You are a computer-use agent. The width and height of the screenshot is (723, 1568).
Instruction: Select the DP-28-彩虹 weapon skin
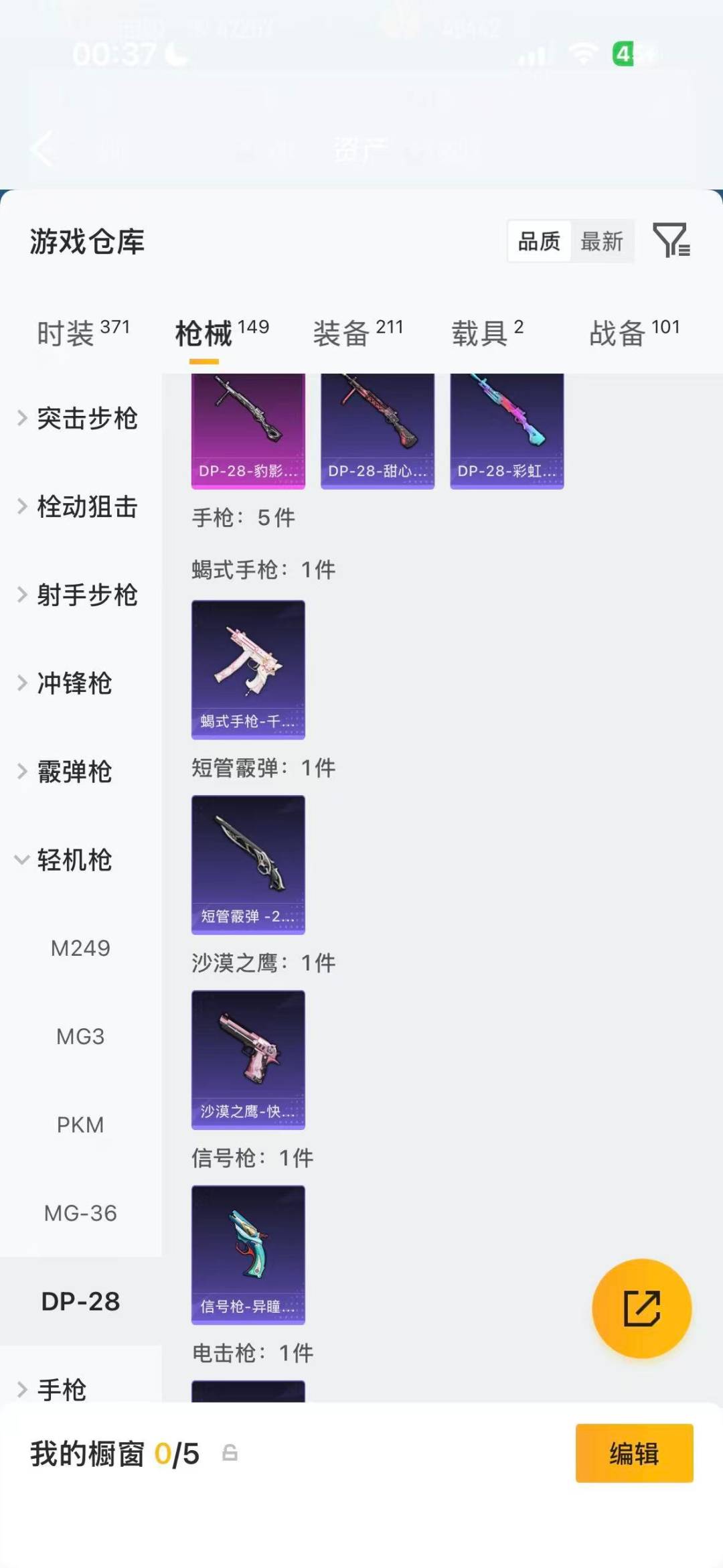[x=507, y=429]
